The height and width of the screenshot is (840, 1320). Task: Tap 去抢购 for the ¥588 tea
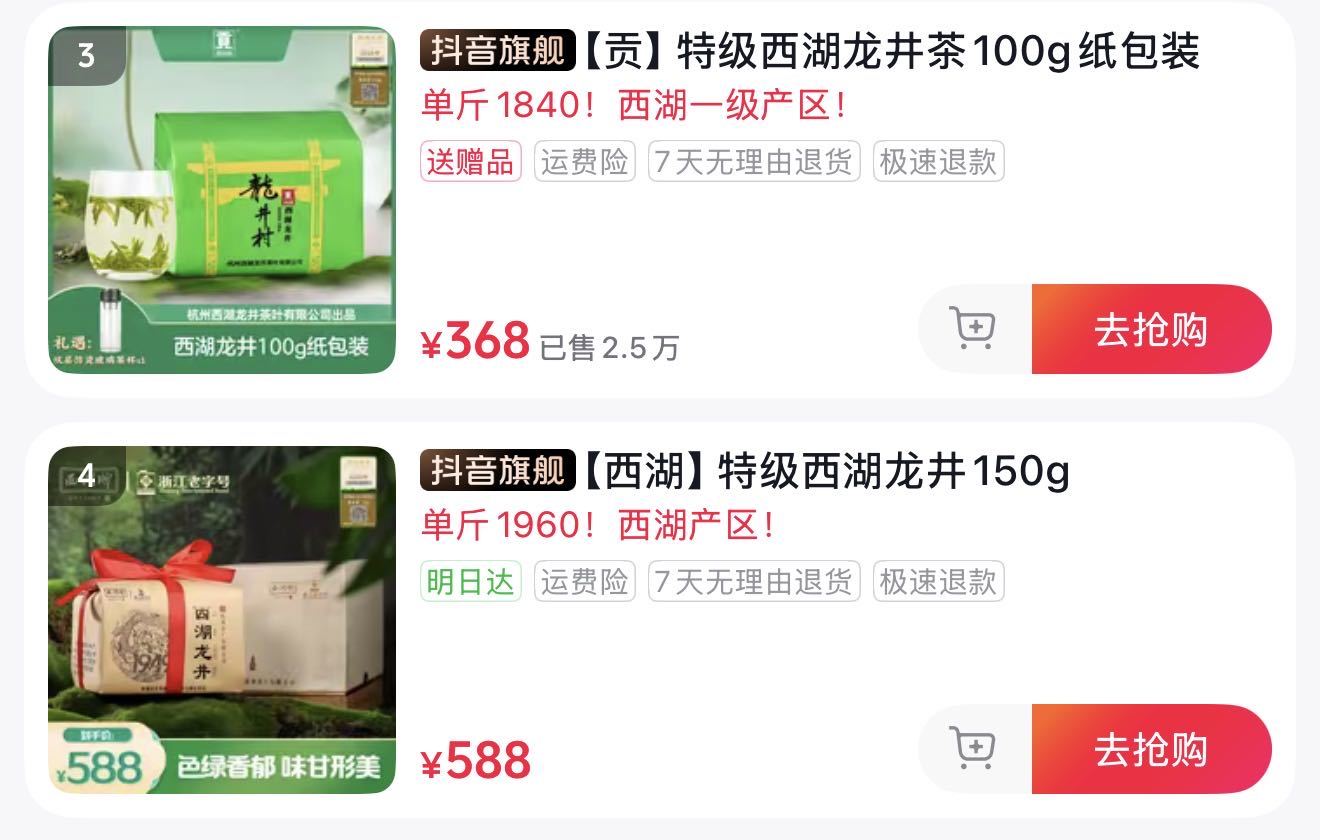[1150, 749]
